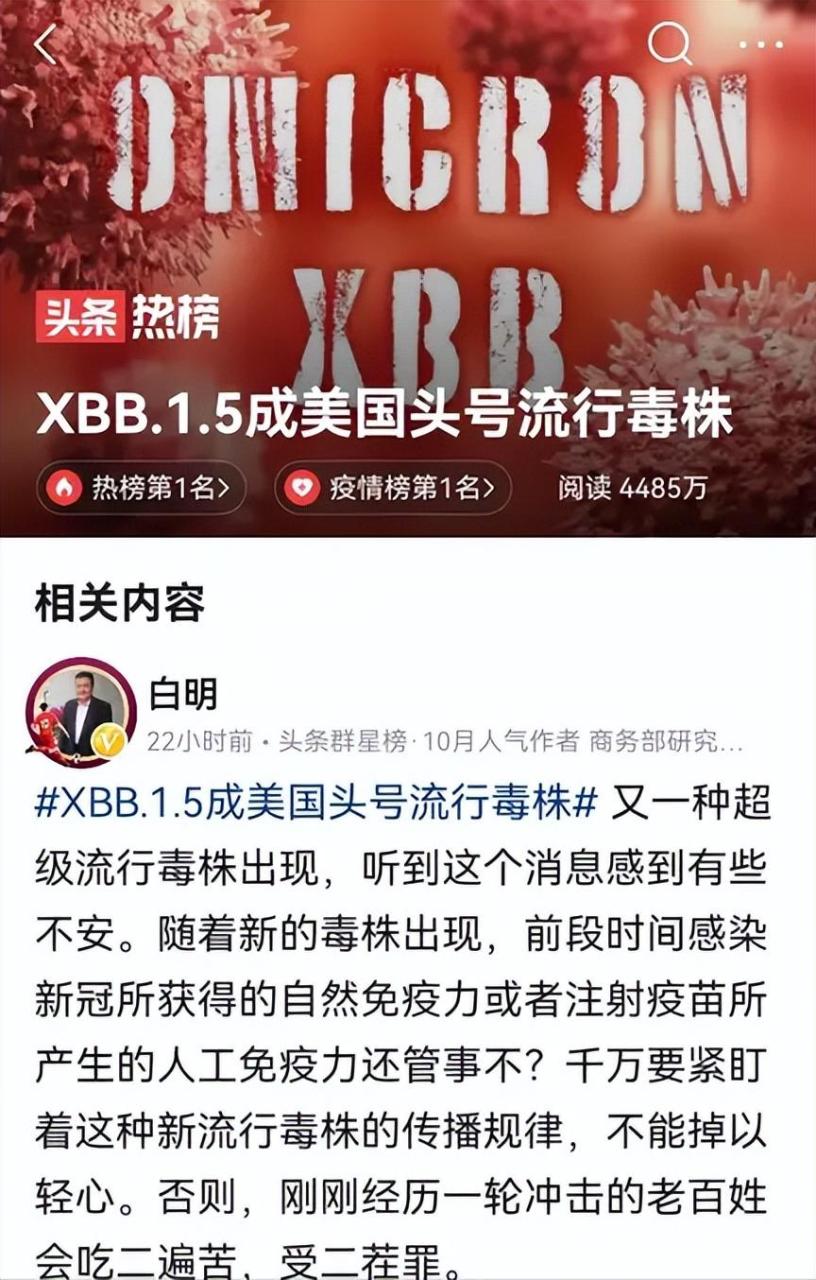Go back using the top-left arrow

click(45, 45)
